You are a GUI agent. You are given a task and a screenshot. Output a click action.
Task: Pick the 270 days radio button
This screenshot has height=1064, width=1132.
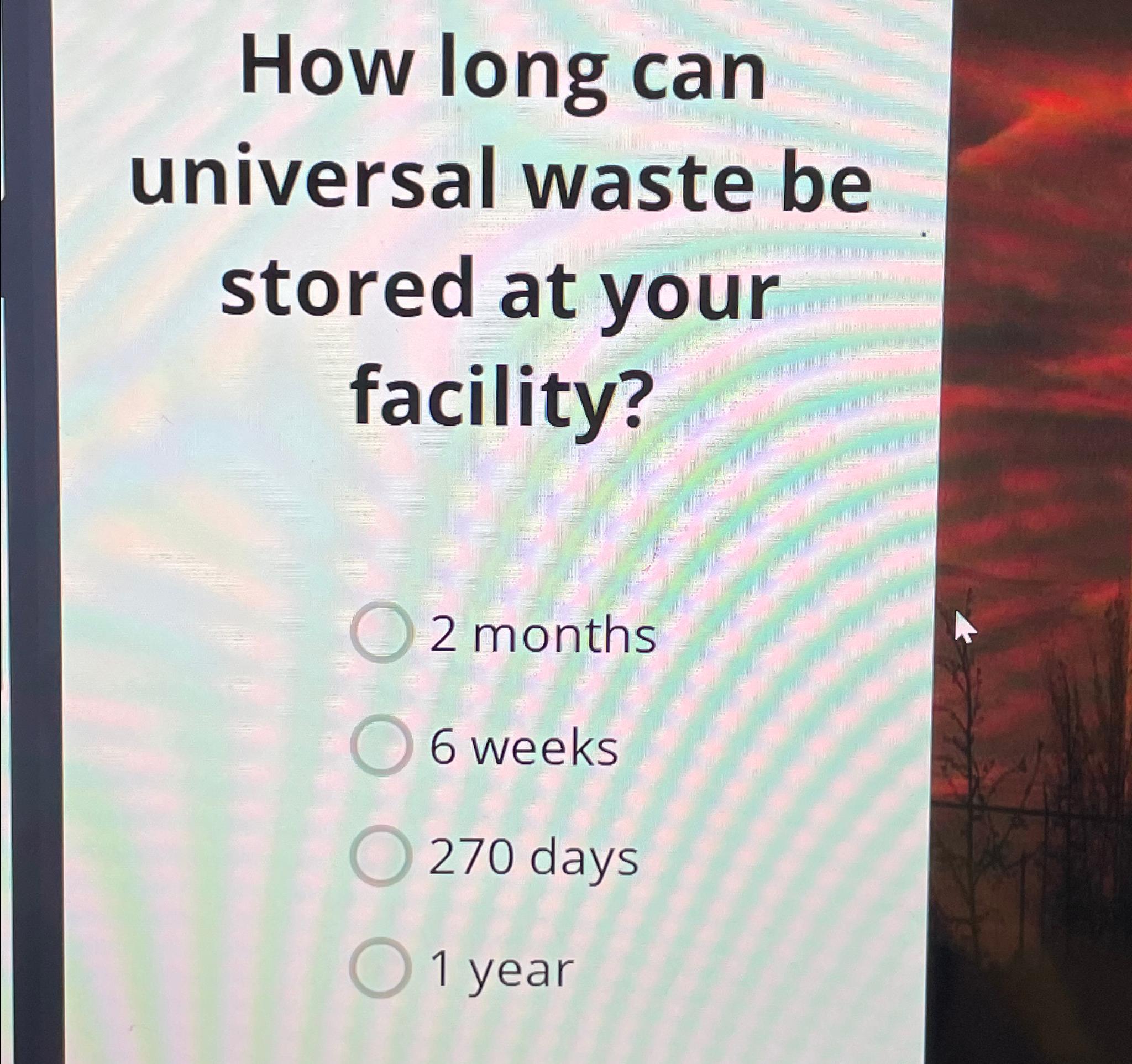point(381,856)
